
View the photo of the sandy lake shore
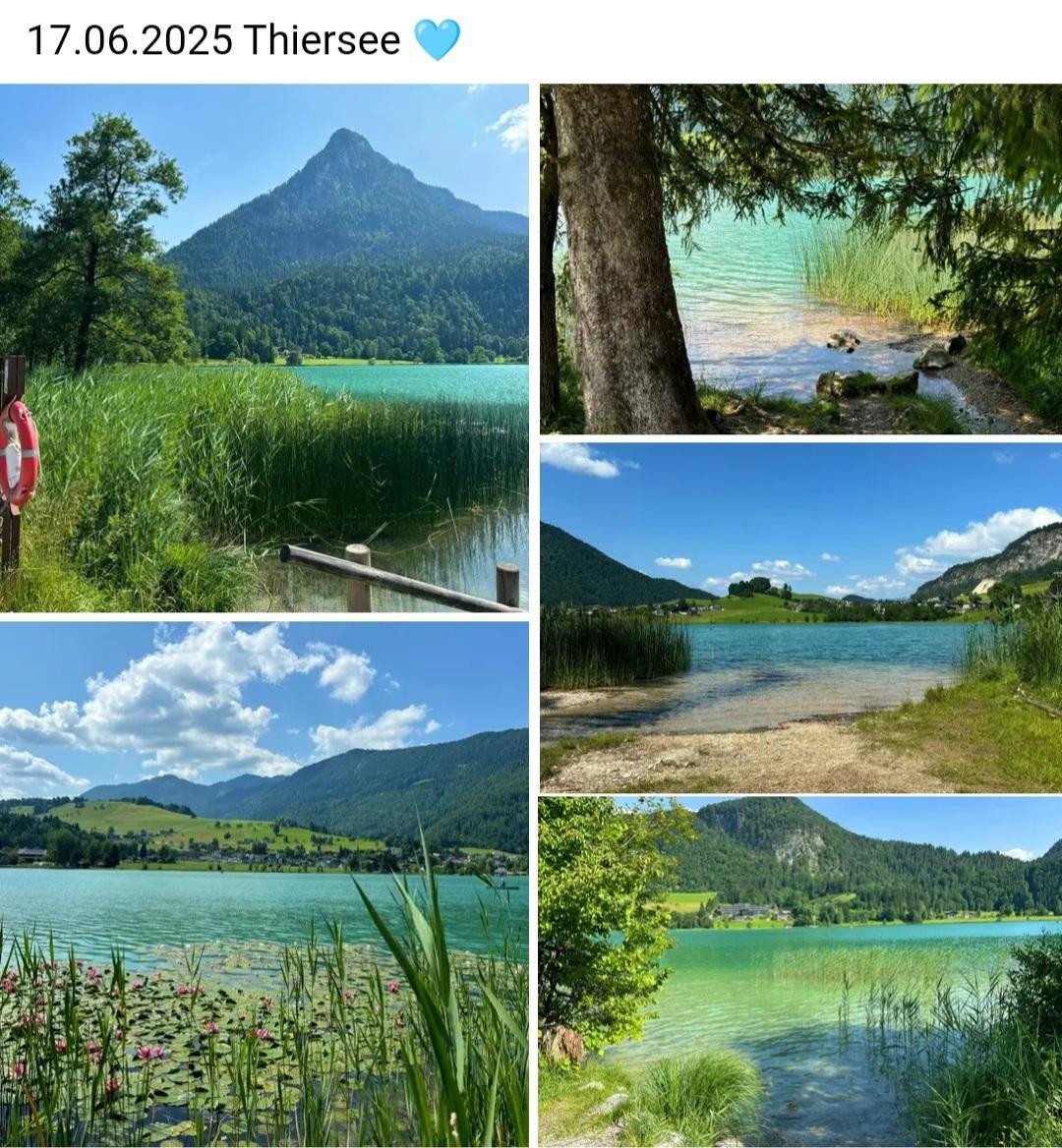pyautogui.click(x=800, y=617)
